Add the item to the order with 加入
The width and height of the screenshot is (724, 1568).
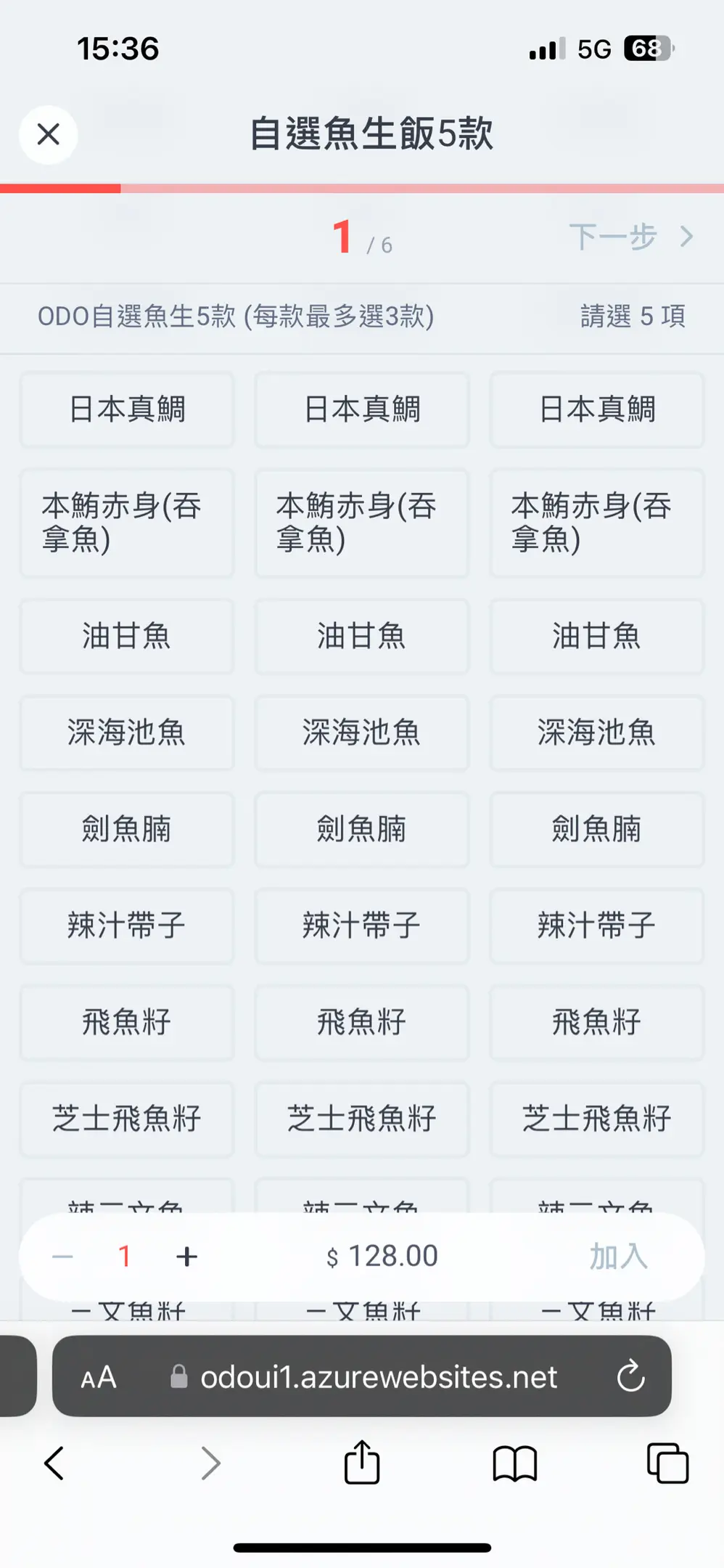coord(619,1256)
